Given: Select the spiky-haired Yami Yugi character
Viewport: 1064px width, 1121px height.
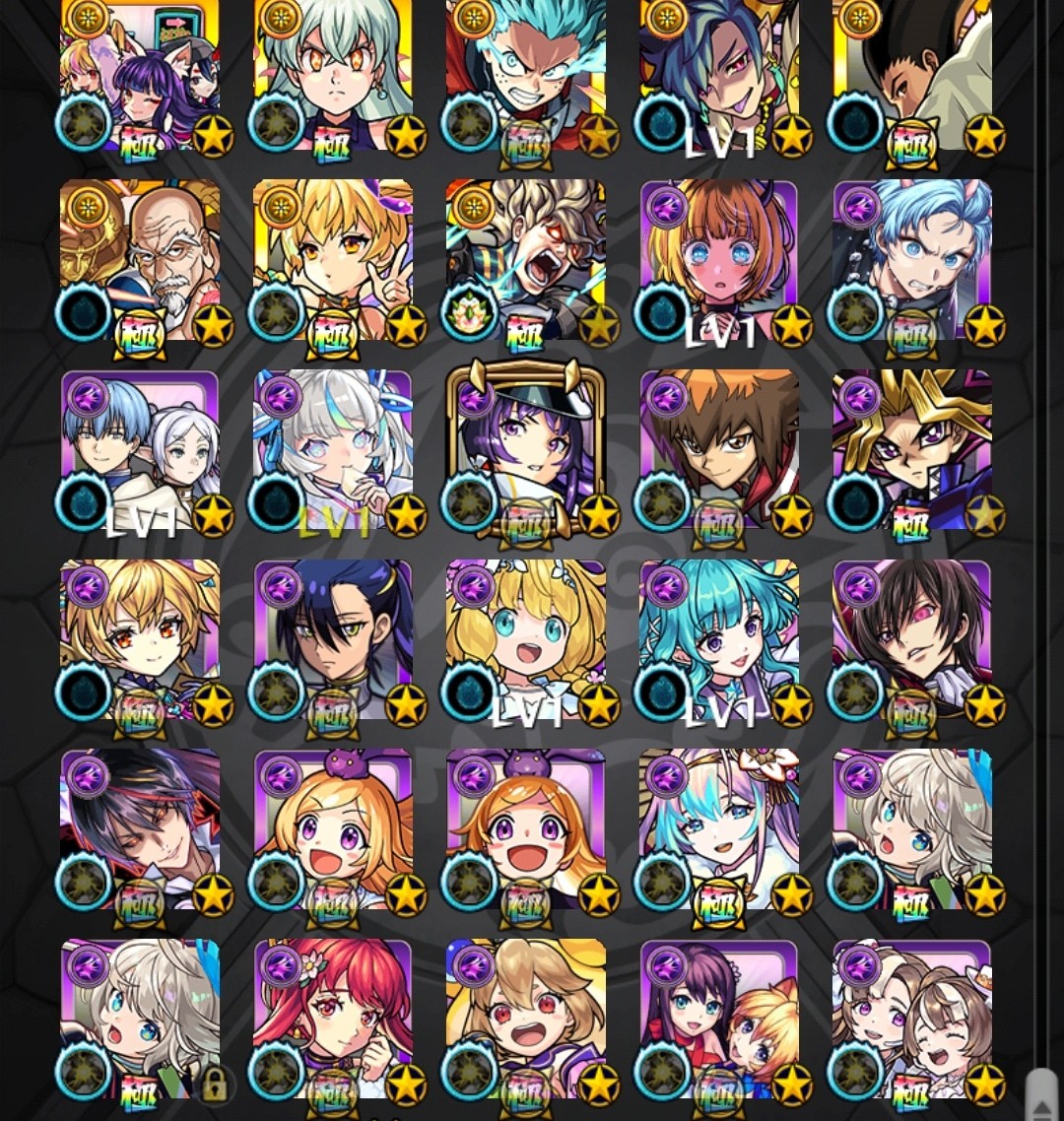Looking at the screenshot, I should click(x=912, y=448).
